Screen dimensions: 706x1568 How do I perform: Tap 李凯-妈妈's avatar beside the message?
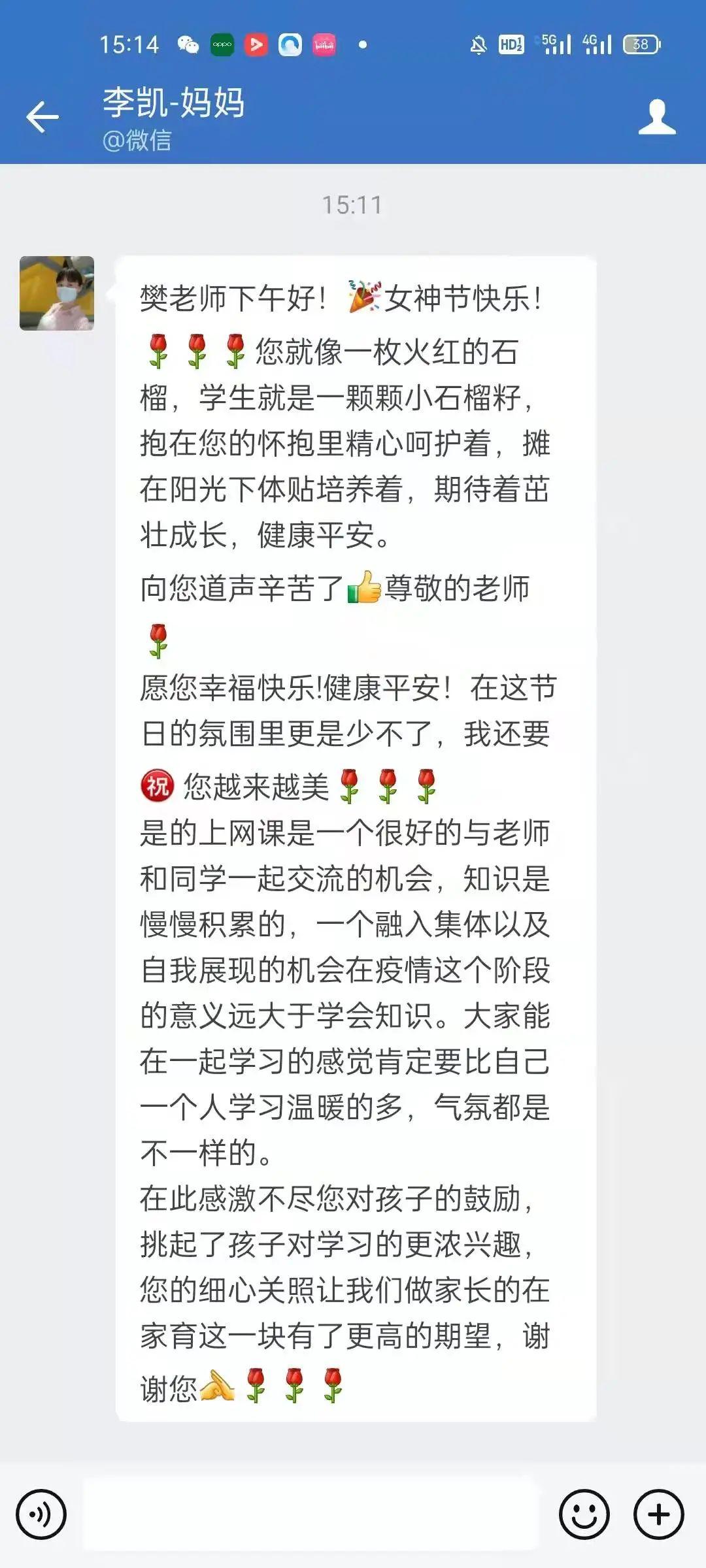57,293
